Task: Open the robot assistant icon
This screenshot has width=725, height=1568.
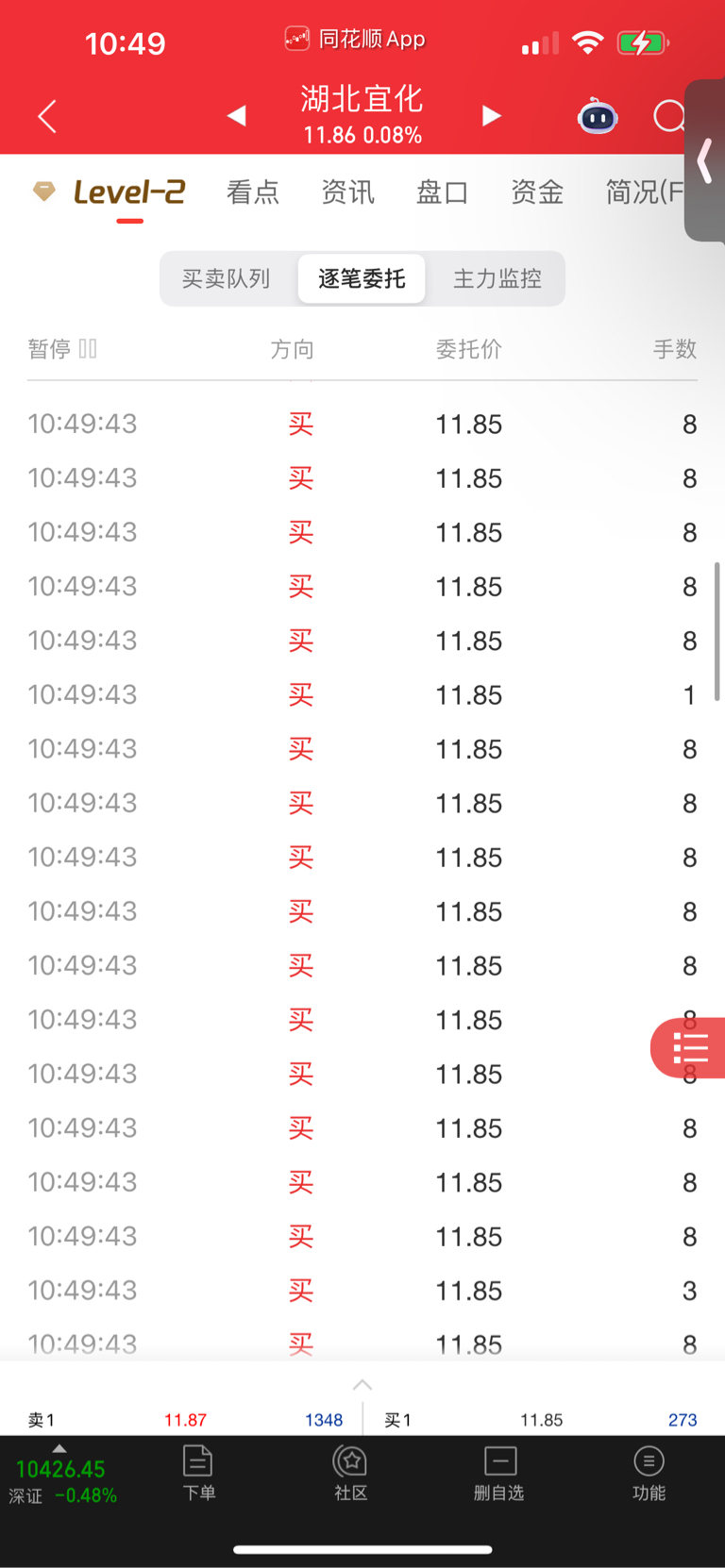Action: (x=598, y=116)
